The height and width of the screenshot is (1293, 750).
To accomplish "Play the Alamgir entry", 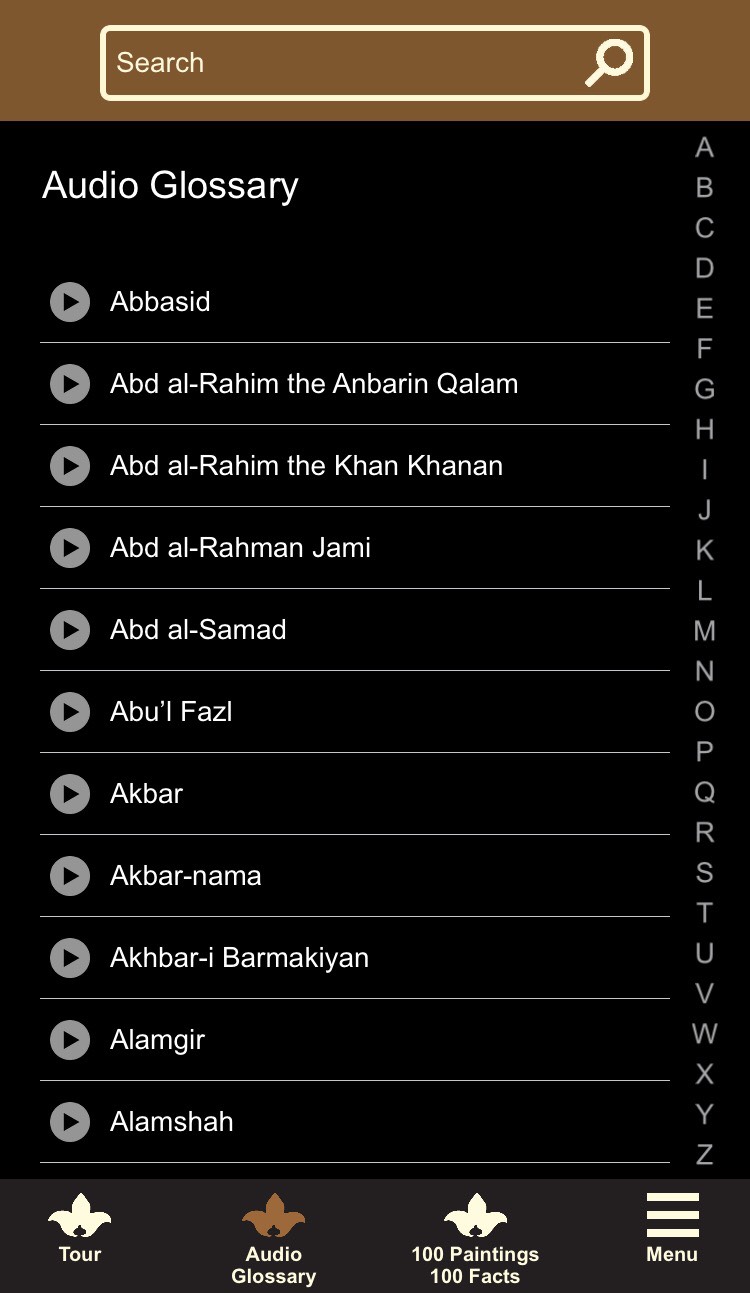I will (70, 1040).
